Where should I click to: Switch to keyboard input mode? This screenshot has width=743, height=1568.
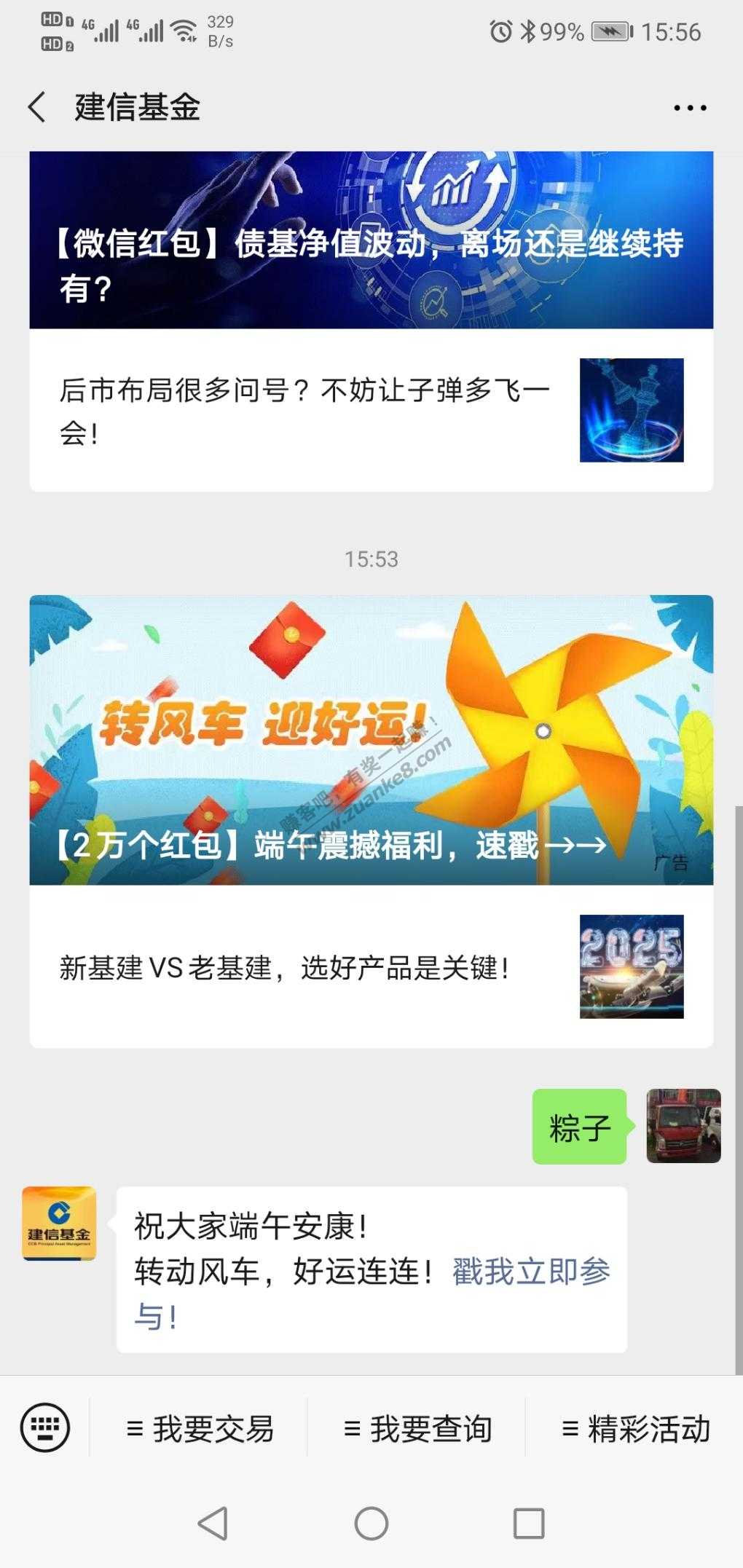pyautogui.click(x=45, y=1428)
